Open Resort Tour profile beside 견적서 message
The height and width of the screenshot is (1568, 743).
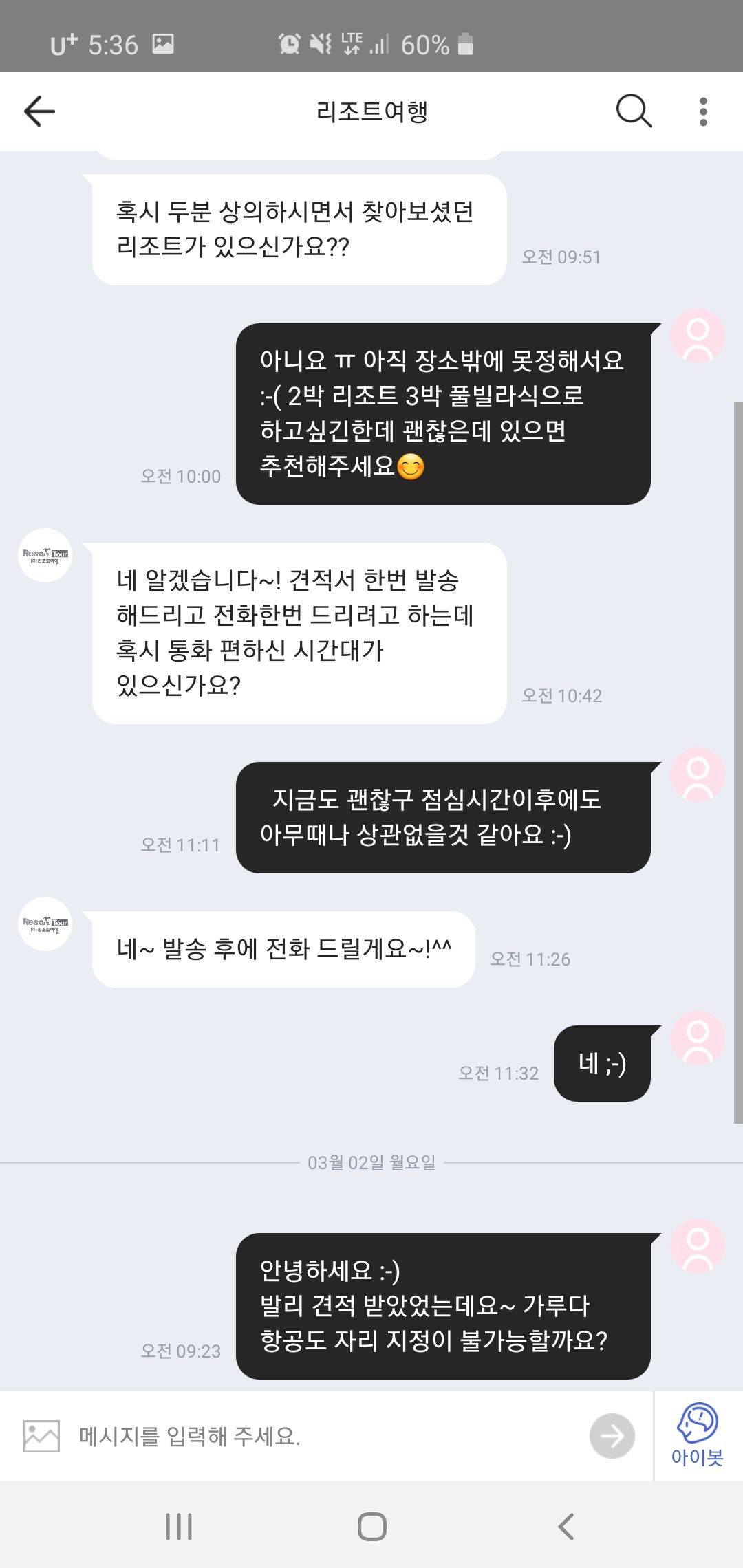pos(45,555)
